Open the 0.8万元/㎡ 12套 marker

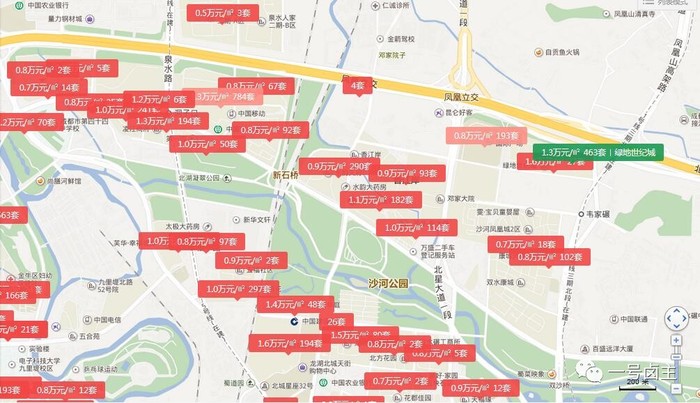point(66,390)
